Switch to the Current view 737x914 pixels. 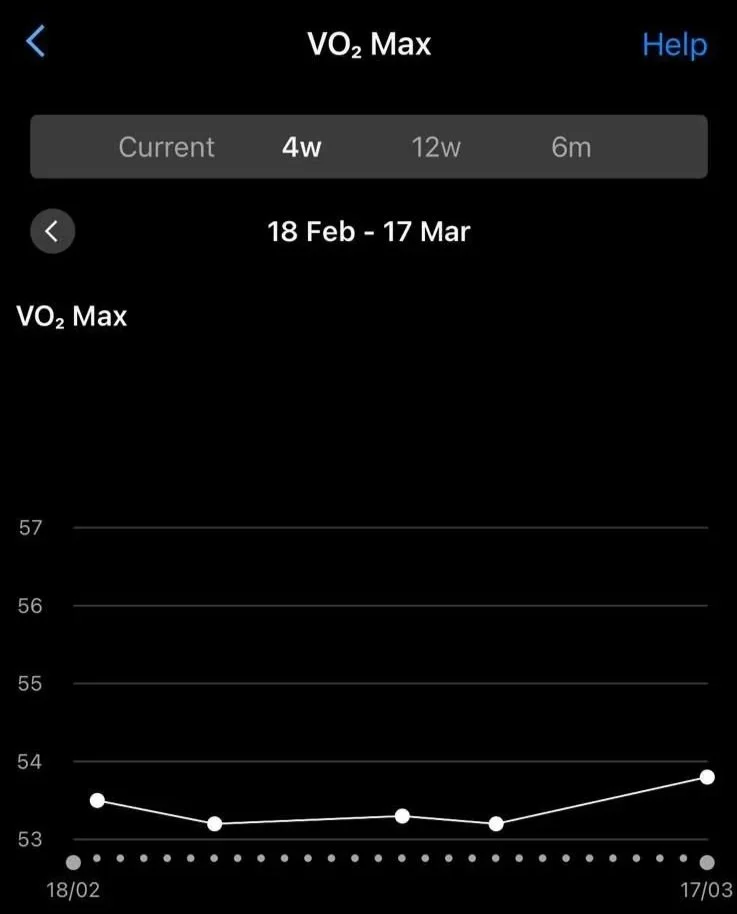[166, 147]
